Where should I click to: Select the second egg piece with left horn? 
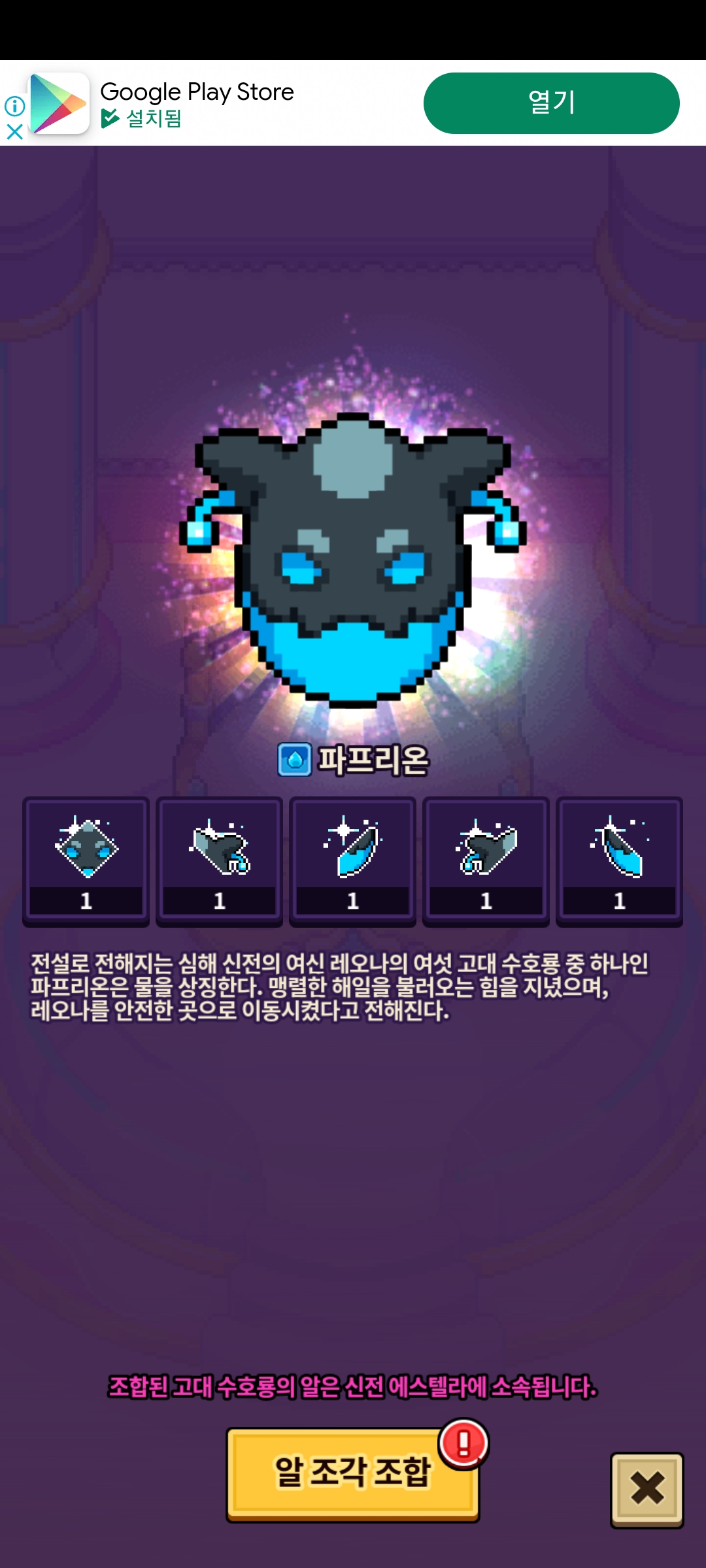click(x=220, y=861)
